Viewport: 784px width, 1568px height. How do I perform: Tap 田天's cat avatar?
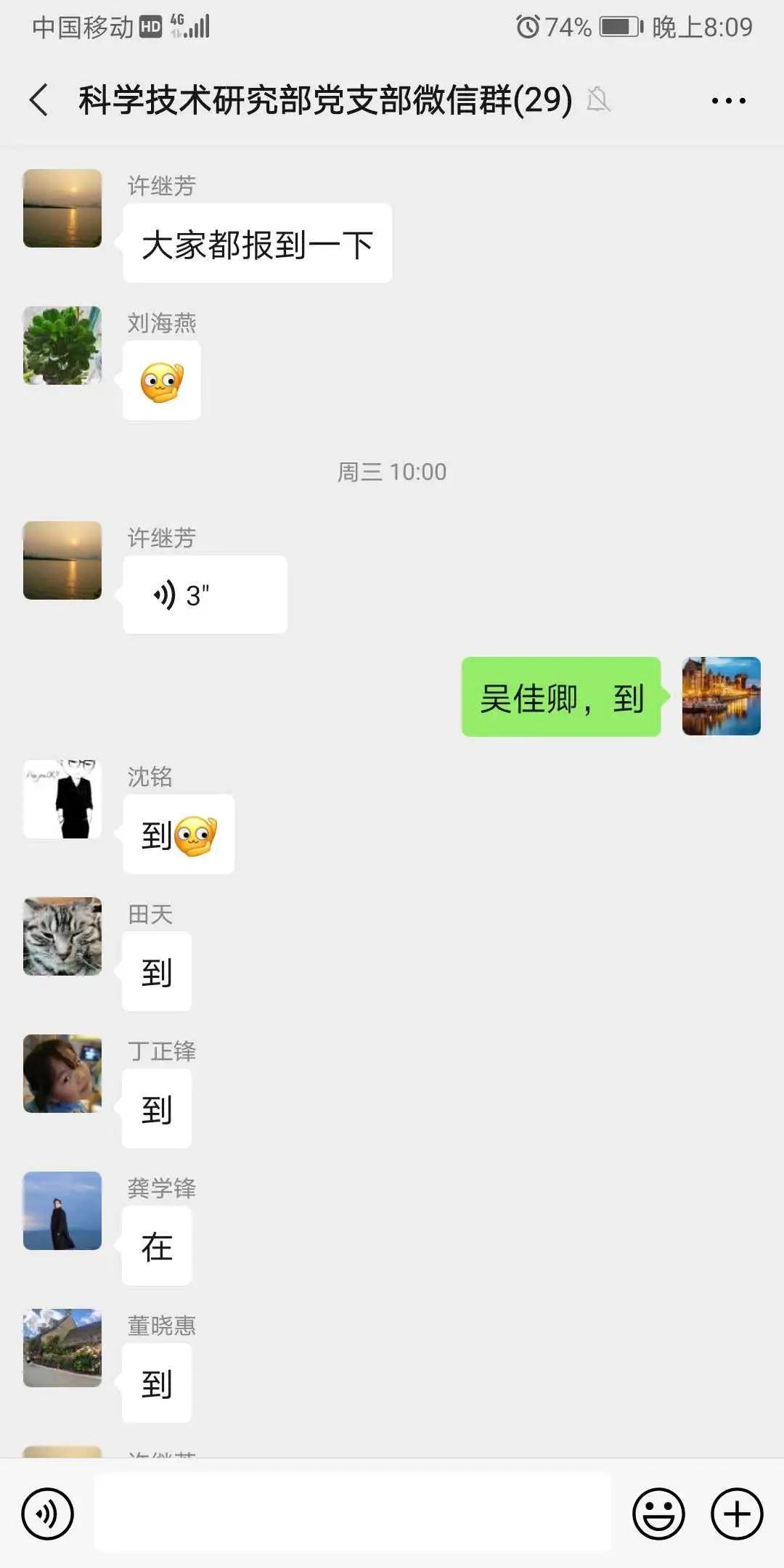point(62,936)
